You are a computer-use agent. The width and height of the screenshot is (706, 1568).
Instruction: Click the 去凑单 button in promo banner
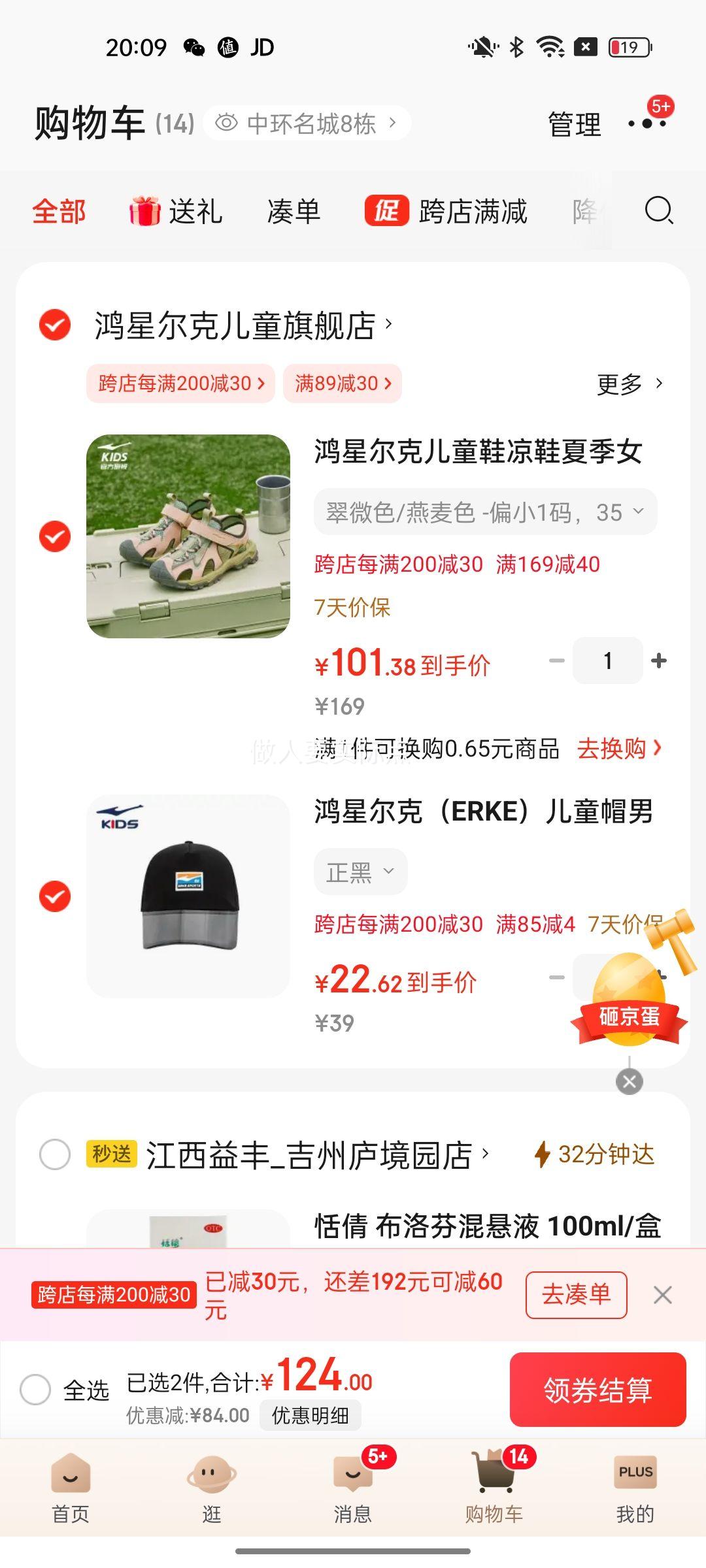point(576,1296)
